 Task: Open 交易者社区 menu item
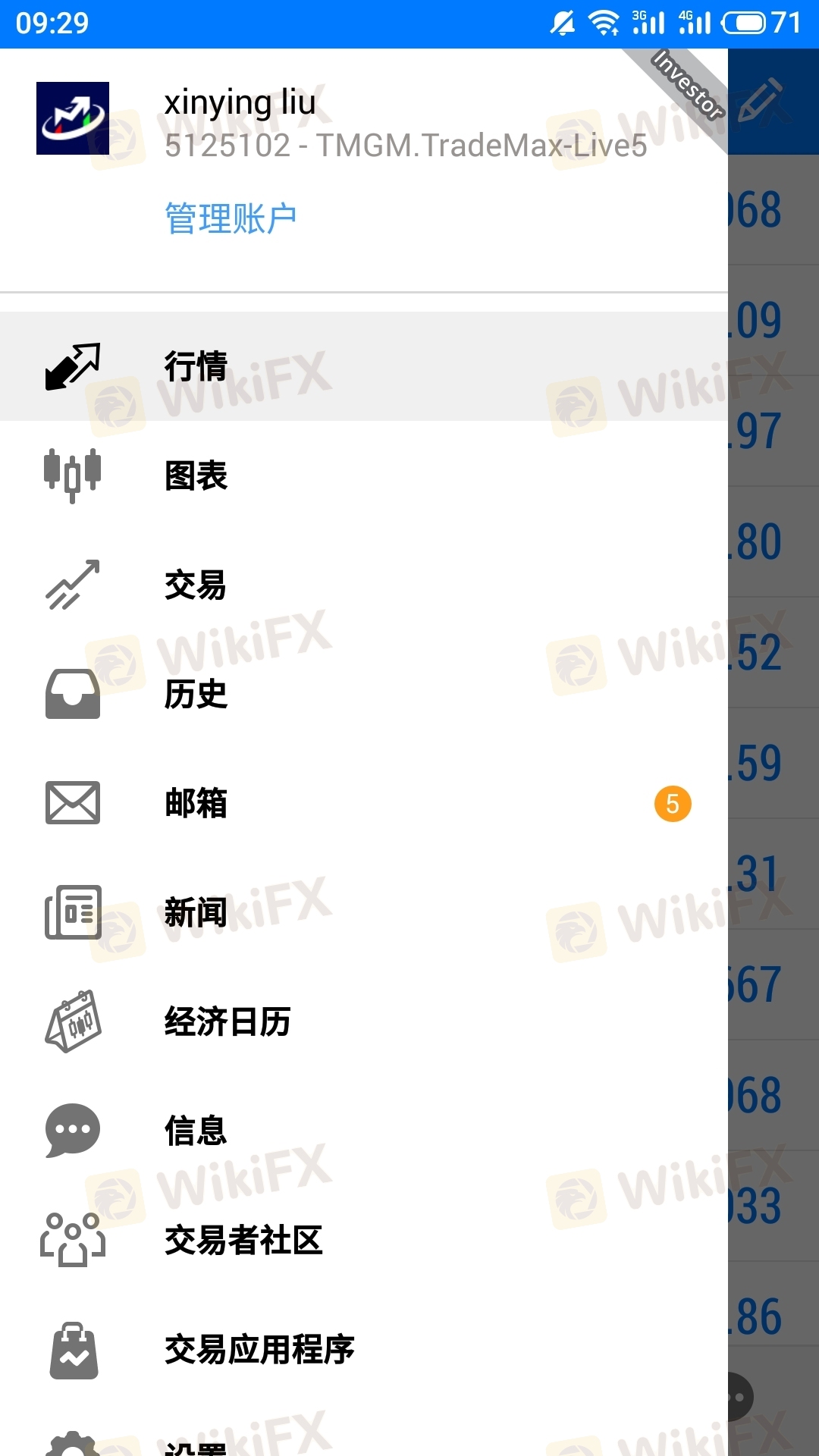point(364,1240)
